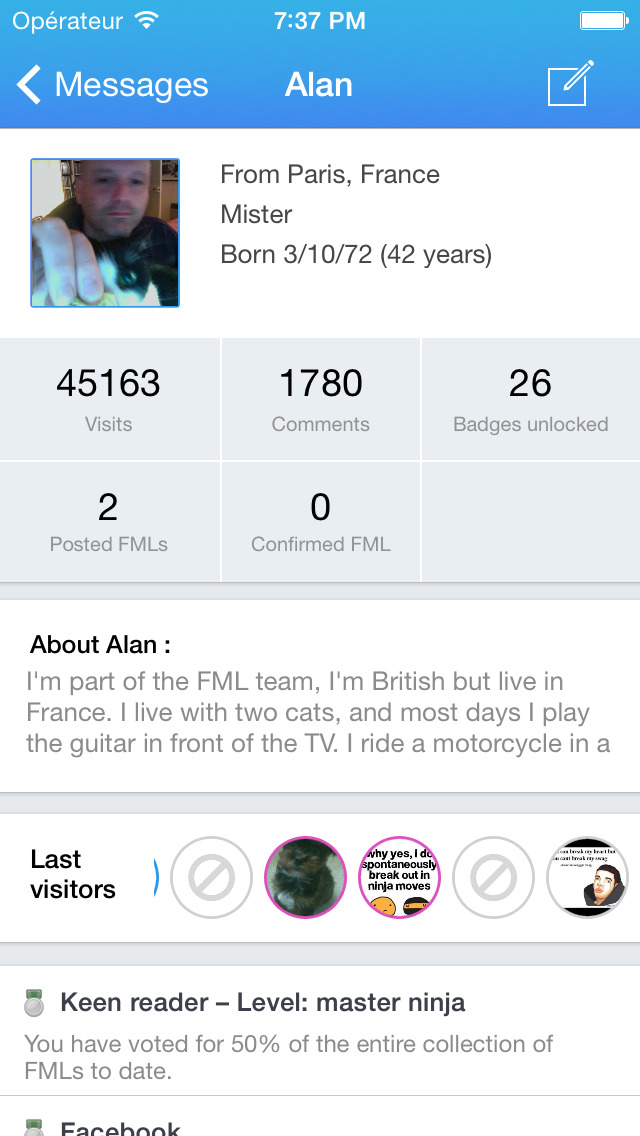The image size is (640, 1136).
Task: Open the visitor with the cat avatar
Action: (305, 877)
